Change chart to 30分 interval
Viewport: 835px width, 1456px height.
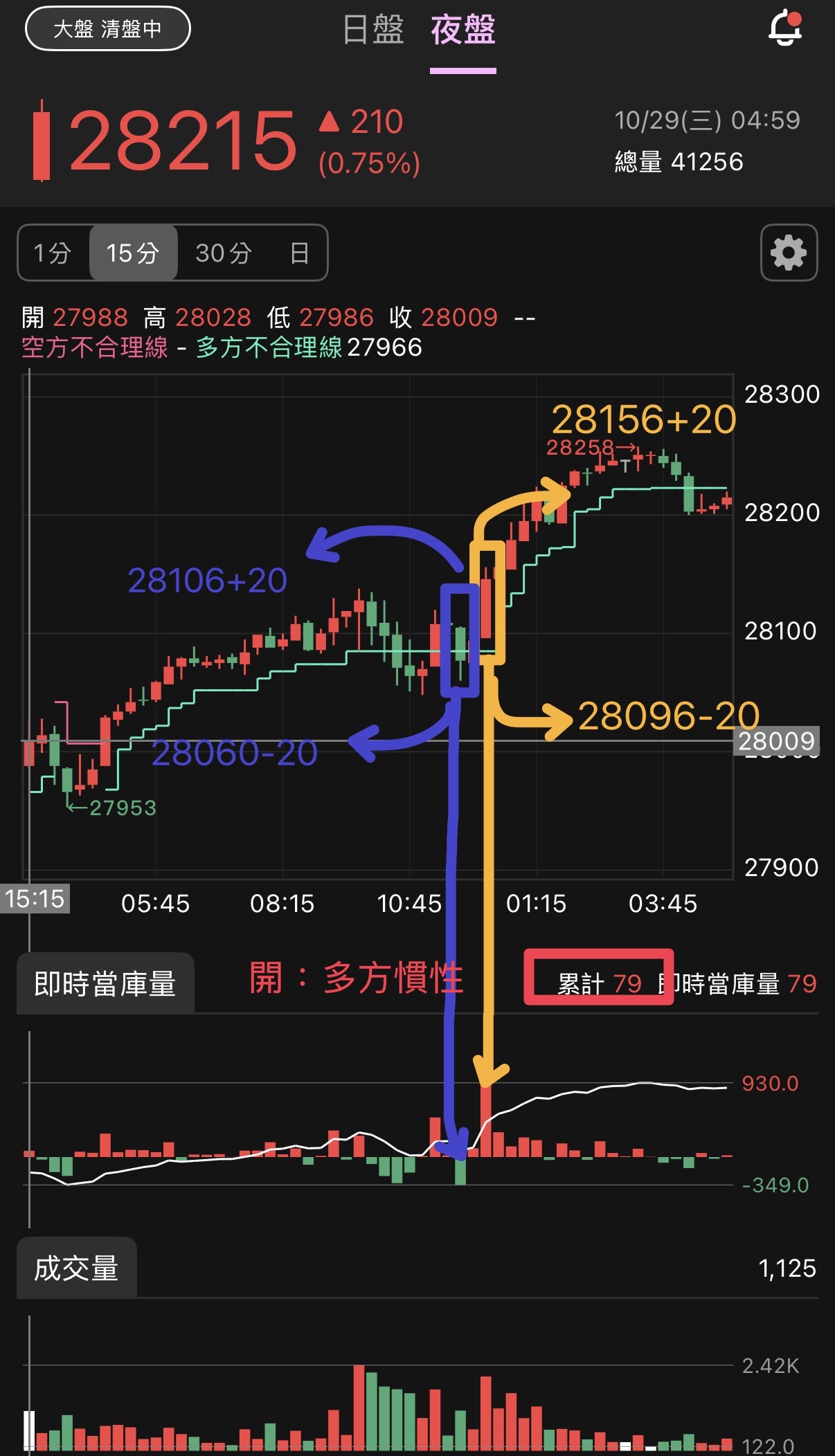tap(223, 253)
